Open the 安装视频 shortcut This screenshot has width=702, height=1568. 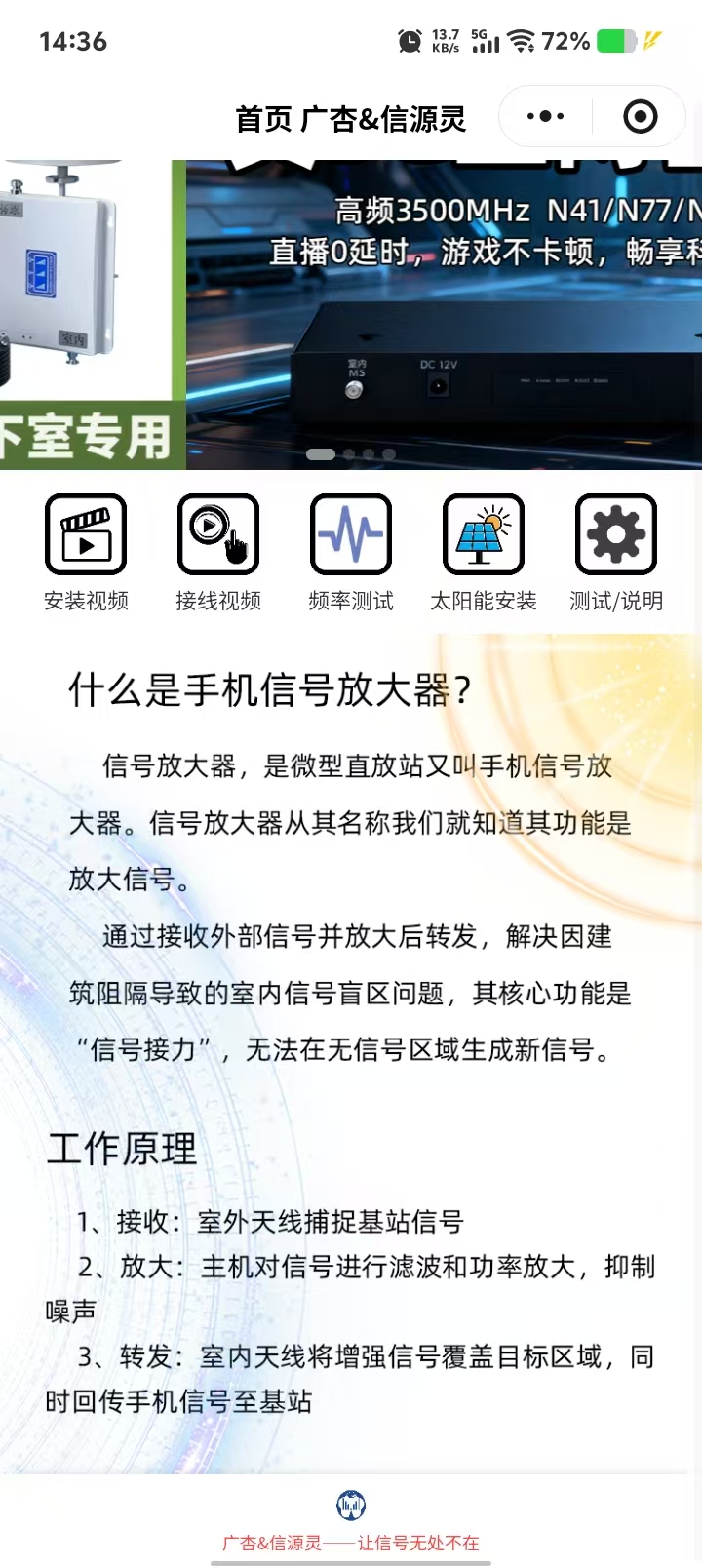click(86, 552)
